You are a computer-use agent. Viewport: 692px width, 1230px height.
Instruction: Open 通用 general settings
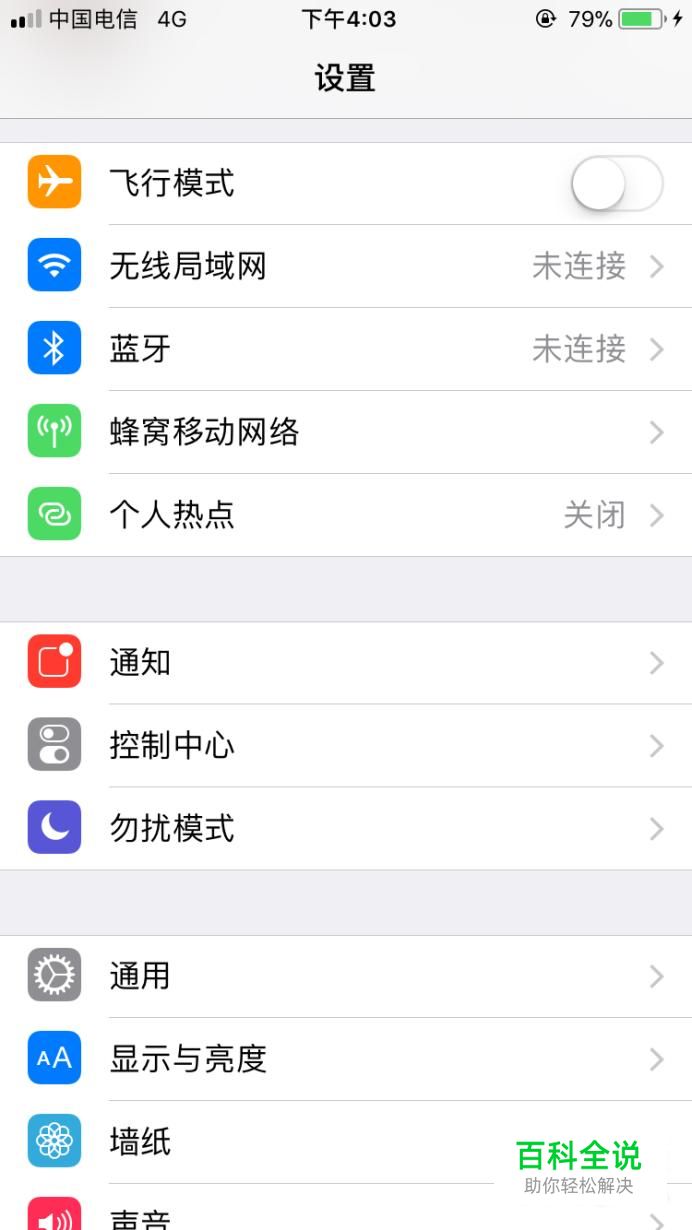pos(346,976)
